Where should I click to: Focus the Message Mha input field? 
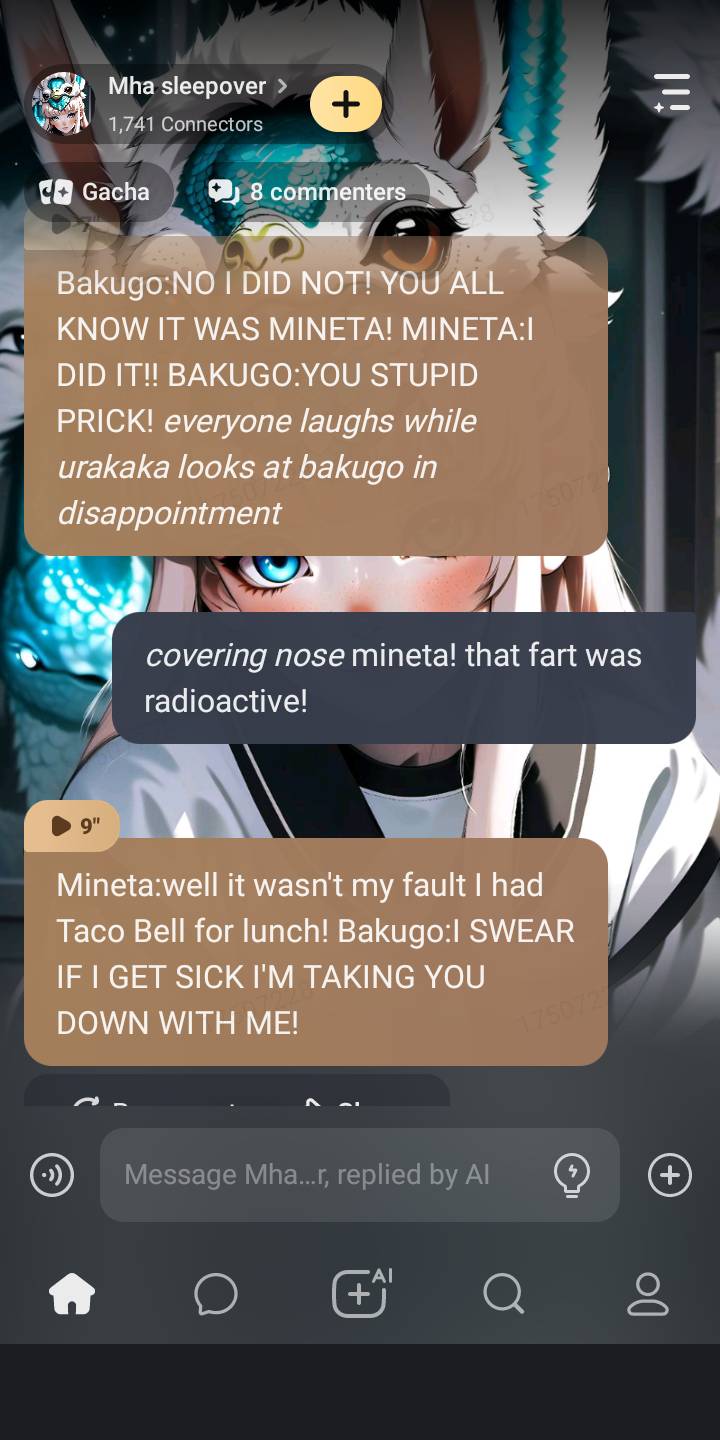pos(330,1175)
